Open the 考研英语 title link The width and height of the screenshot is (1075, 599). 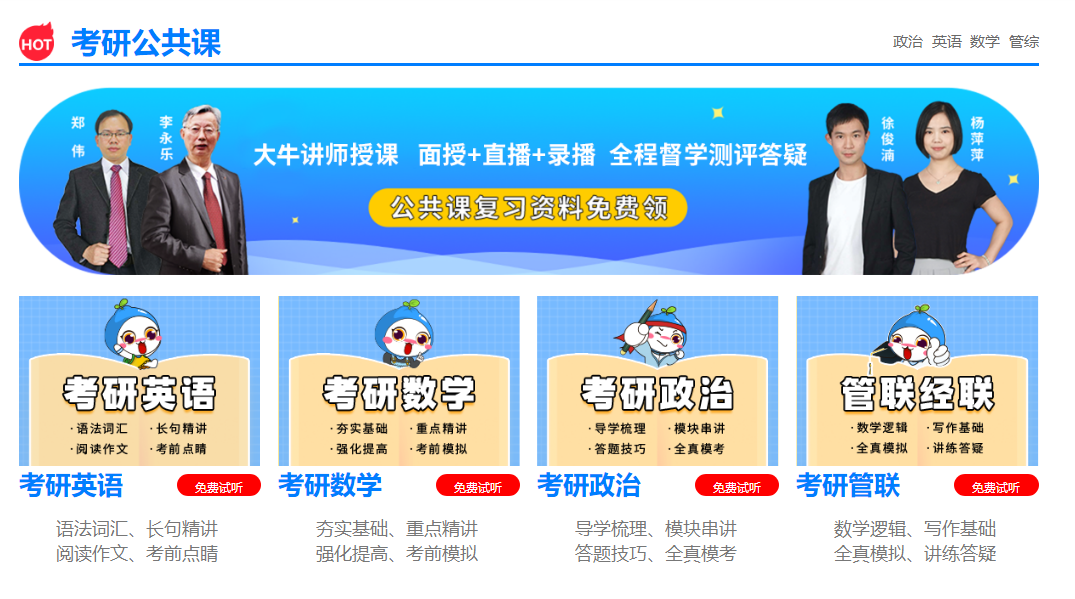point(71,486)
